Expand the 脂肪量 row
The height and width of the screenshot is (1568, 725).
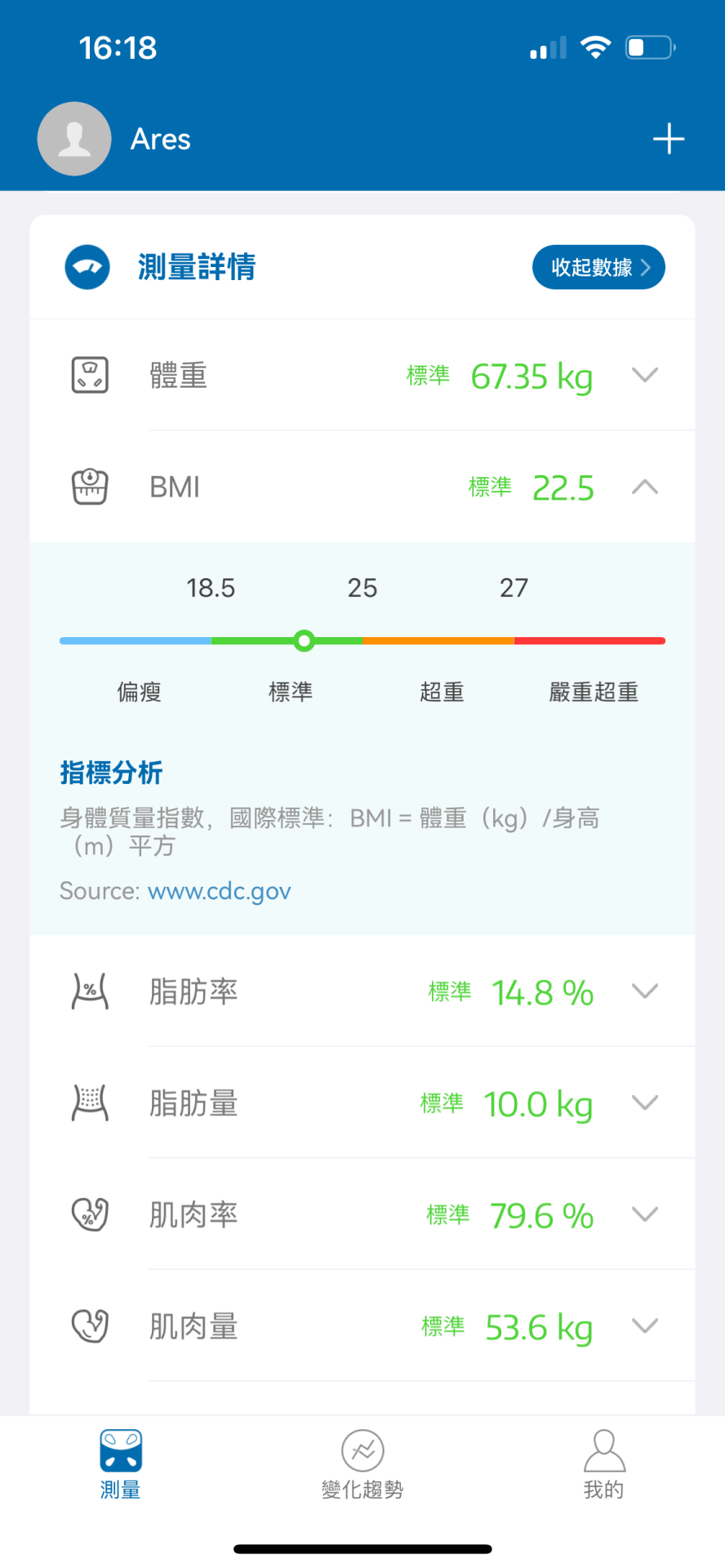point(644,1103)
